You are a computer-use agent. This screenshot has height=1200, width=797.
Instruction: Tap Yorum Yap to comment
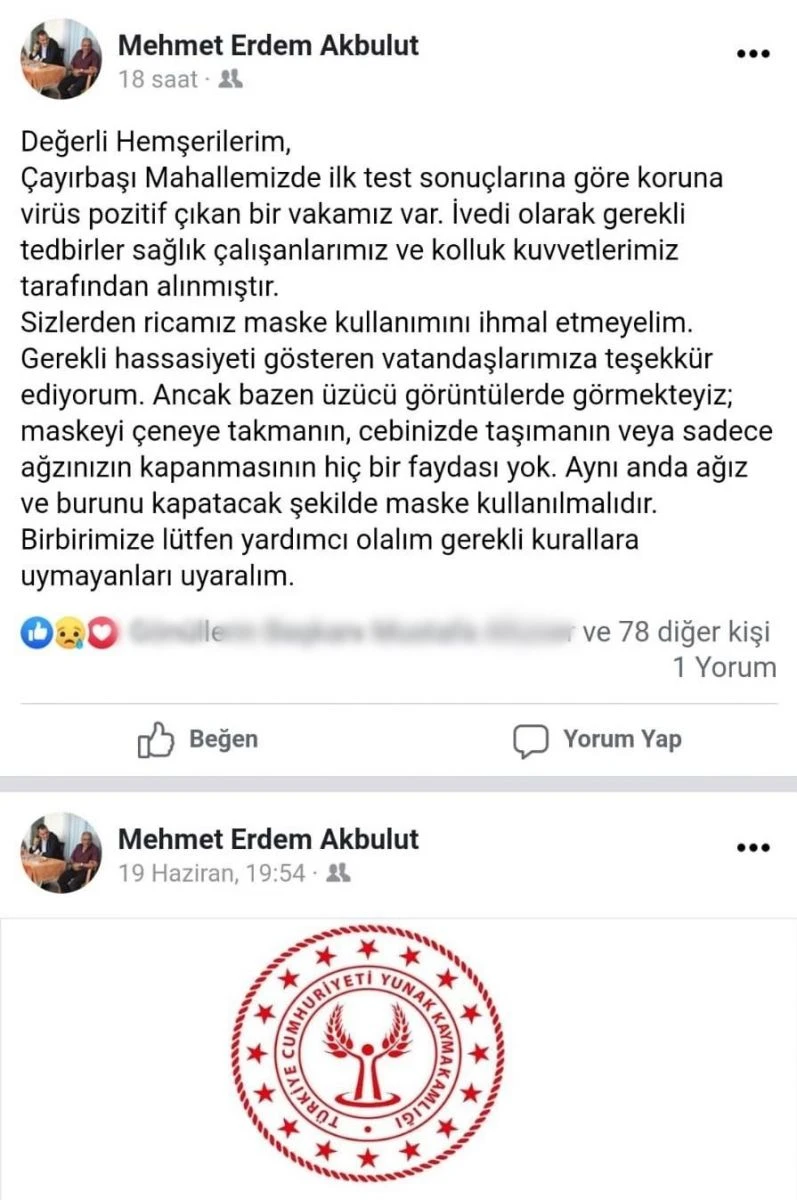pyautogui.click(x=598, y=740)
